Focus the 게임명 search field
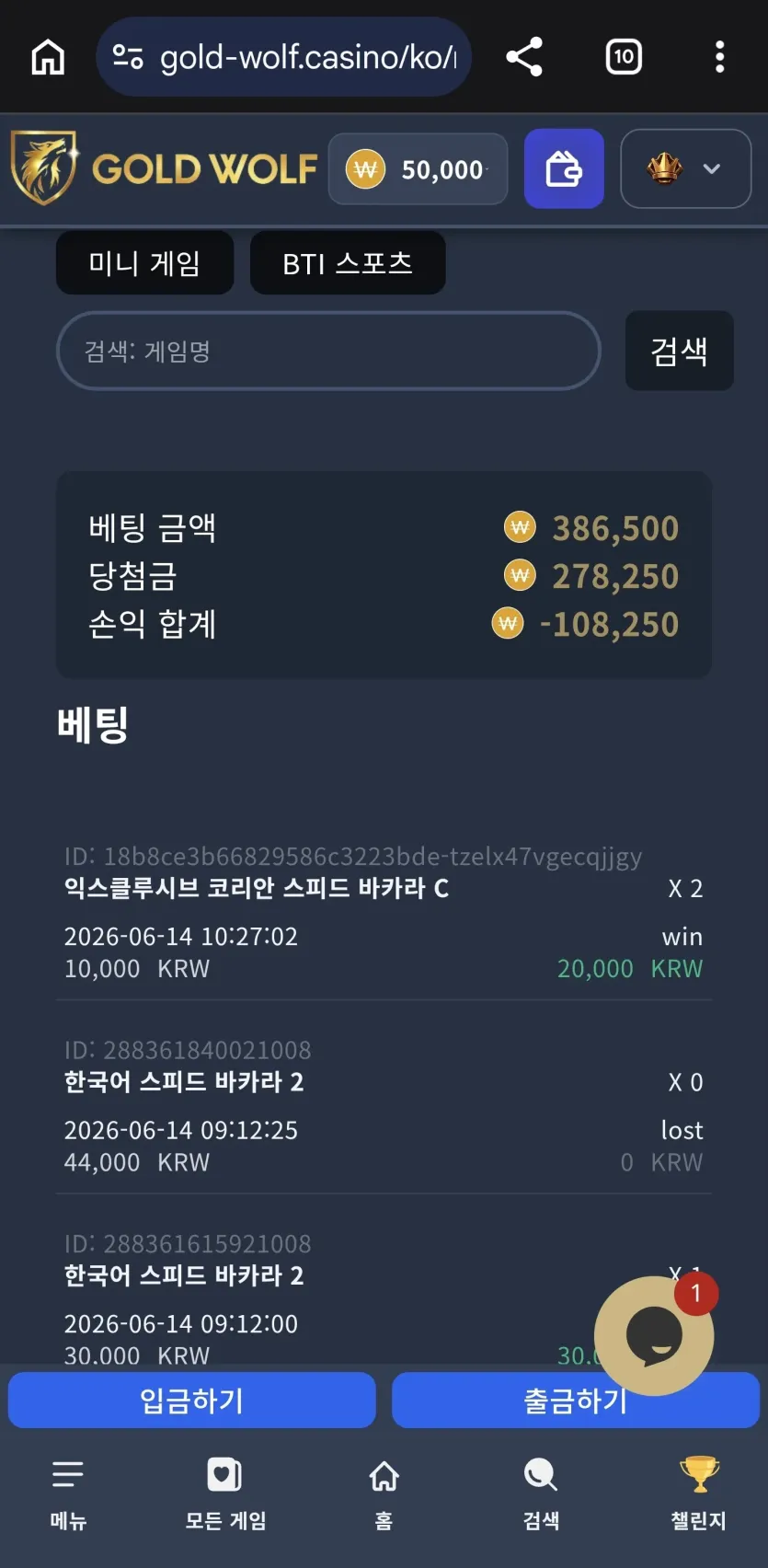Viewport: 768px width, 1568px height. pos(328,351)
